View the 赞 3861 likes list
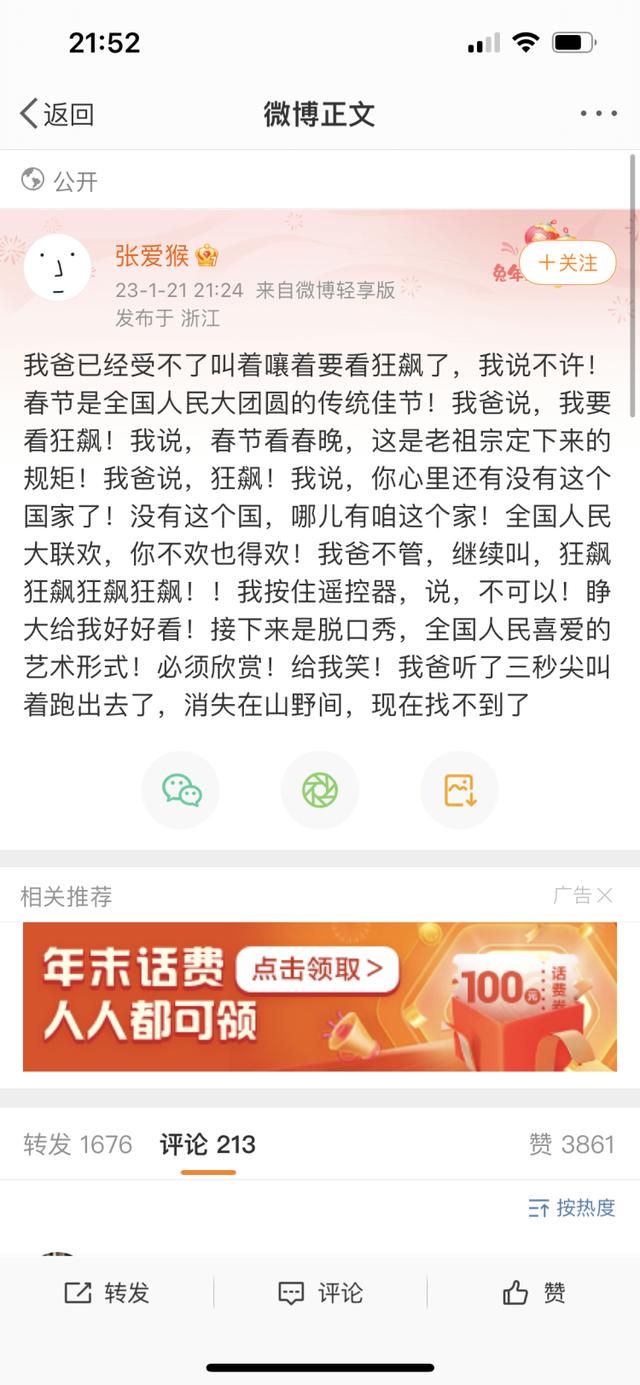The height and width of the screenshot is (1385, 640). point(572,1144)
